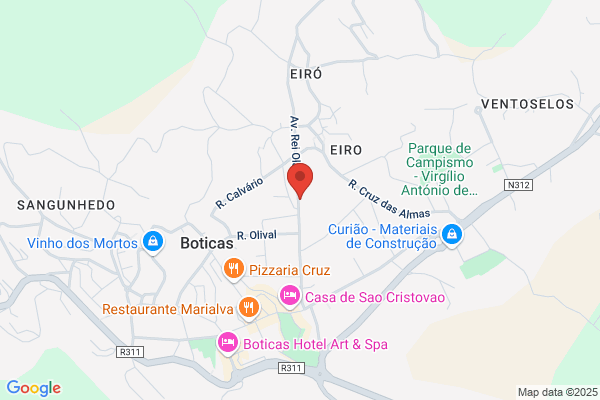Open the Vinho dos Mortos shop marker
600x400 pixels.
pos(153,242)
